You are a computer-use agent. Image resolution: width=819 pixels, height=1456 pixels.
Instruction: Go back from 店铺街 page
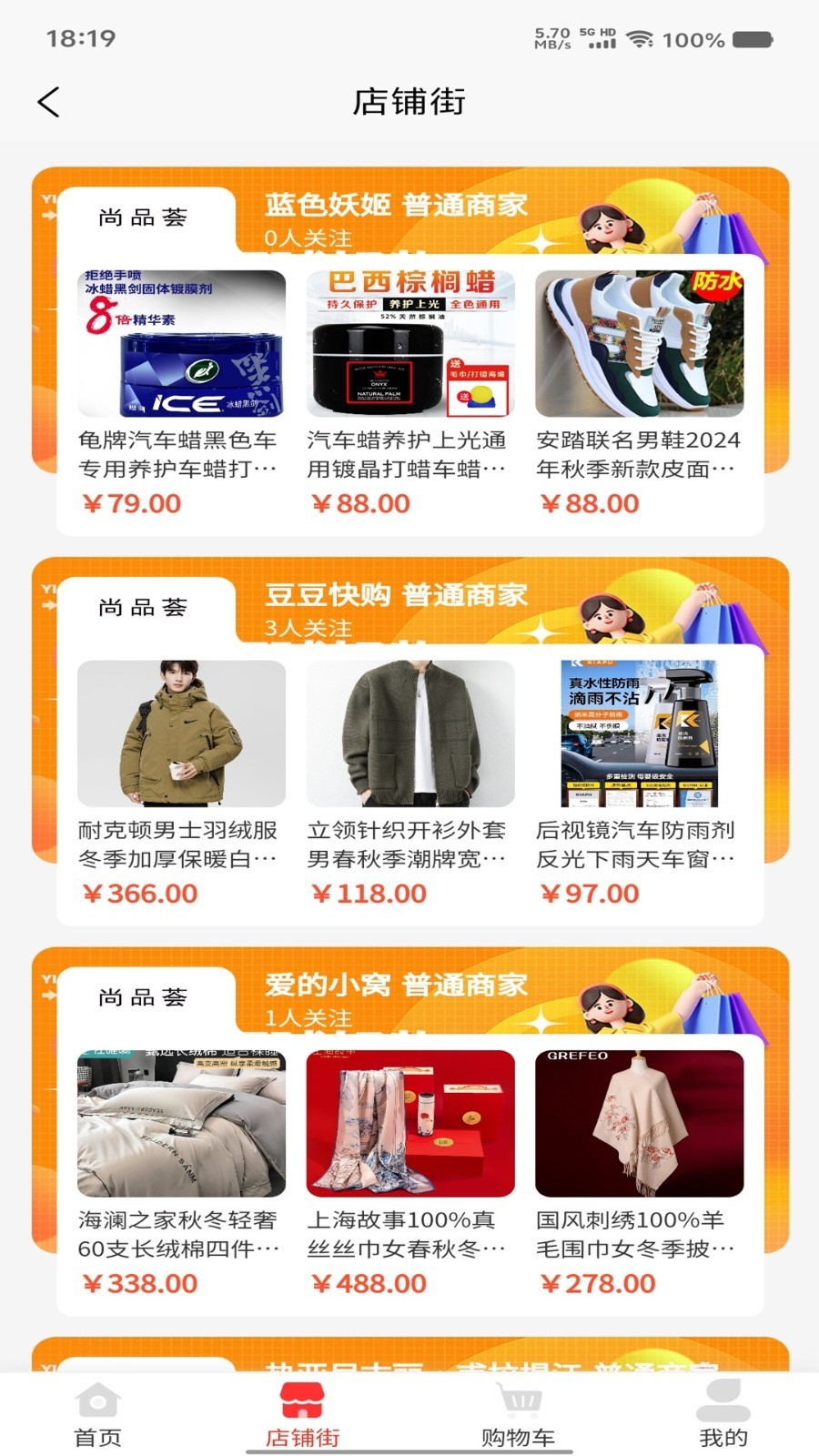[49, 102]
